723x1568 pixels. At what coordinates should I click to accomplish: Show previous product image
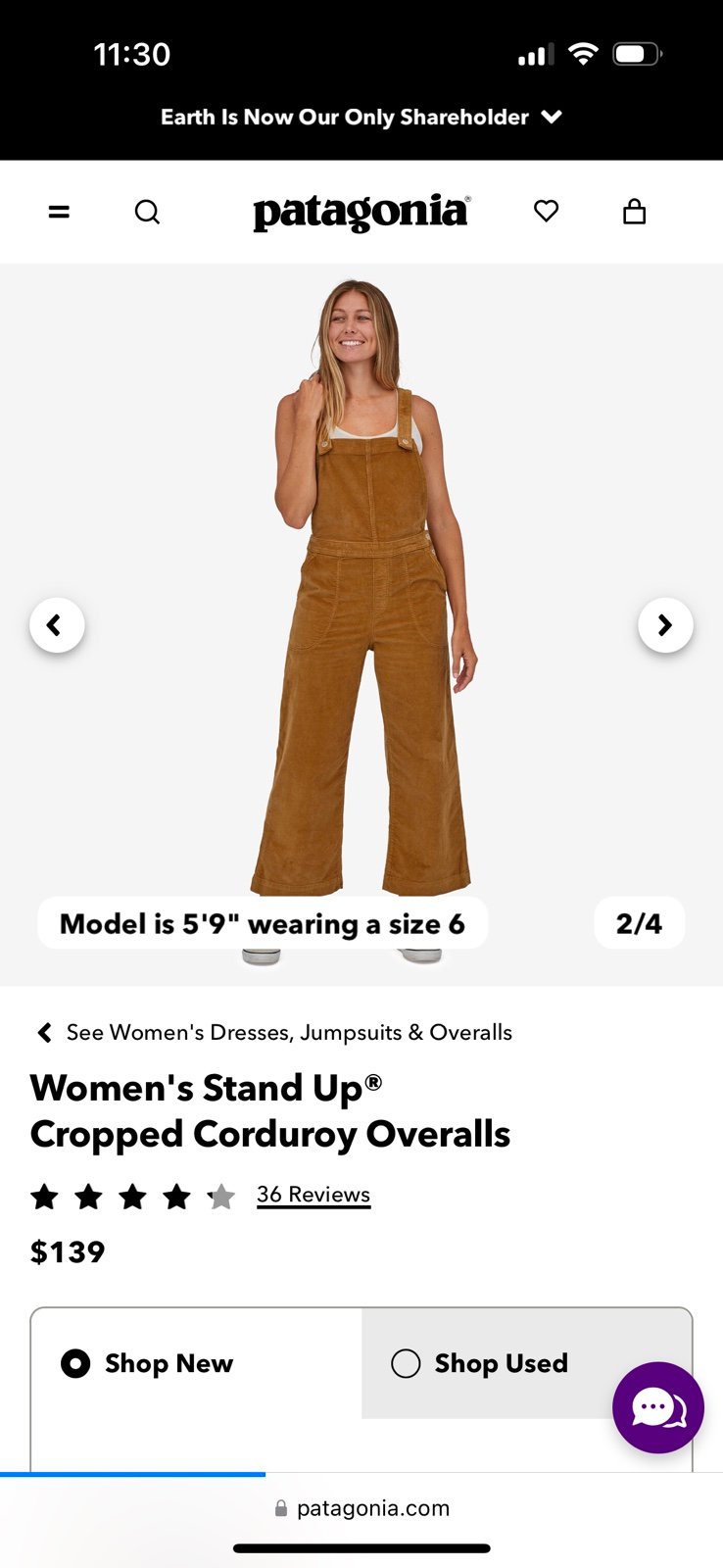point(57,625)
